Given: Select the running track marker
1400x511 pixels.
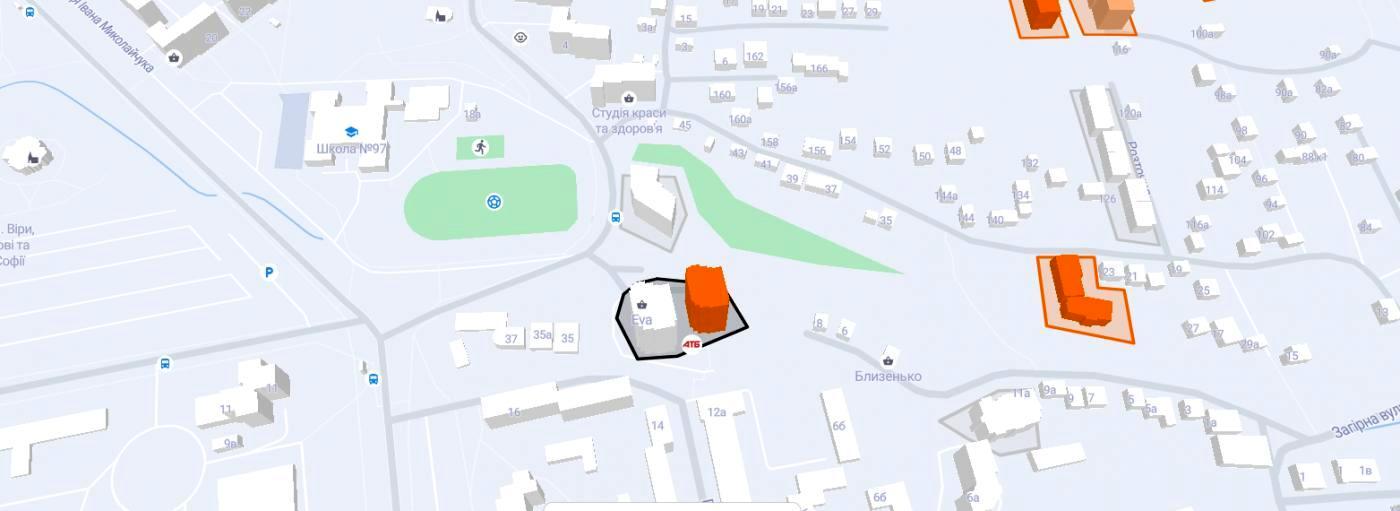Looking at the screenshot, I should (480, 147).
